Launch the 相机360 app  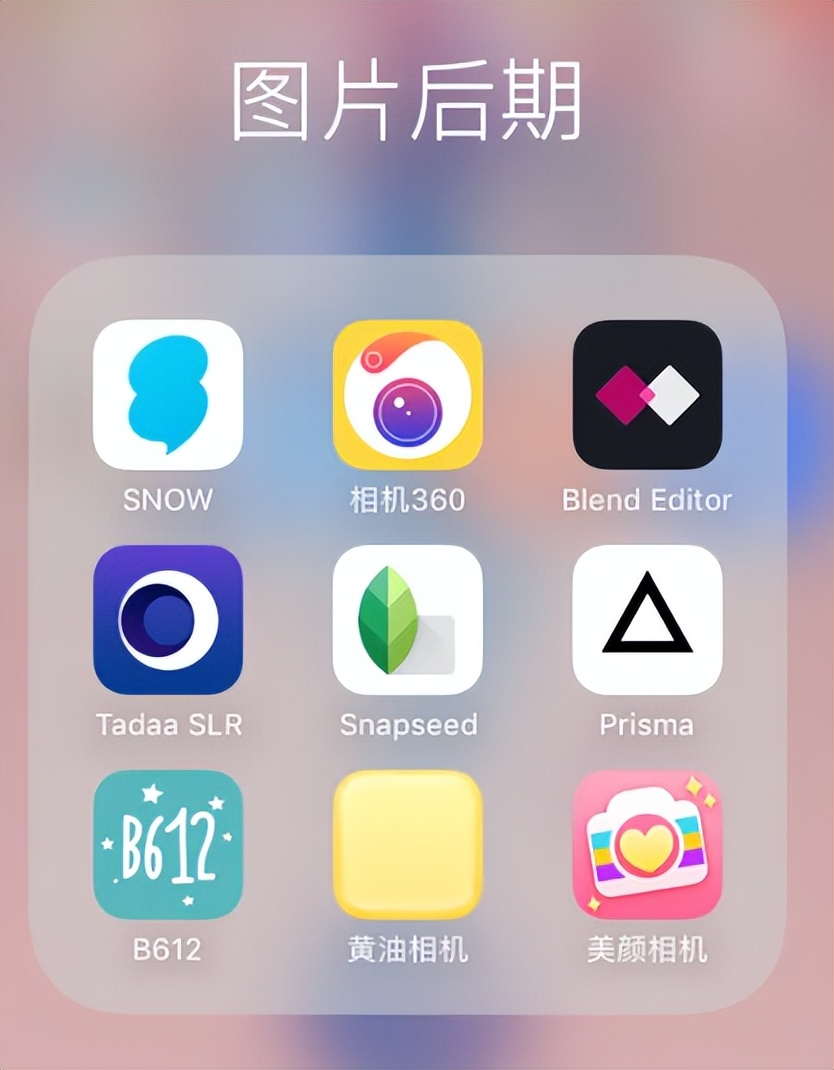407,395
